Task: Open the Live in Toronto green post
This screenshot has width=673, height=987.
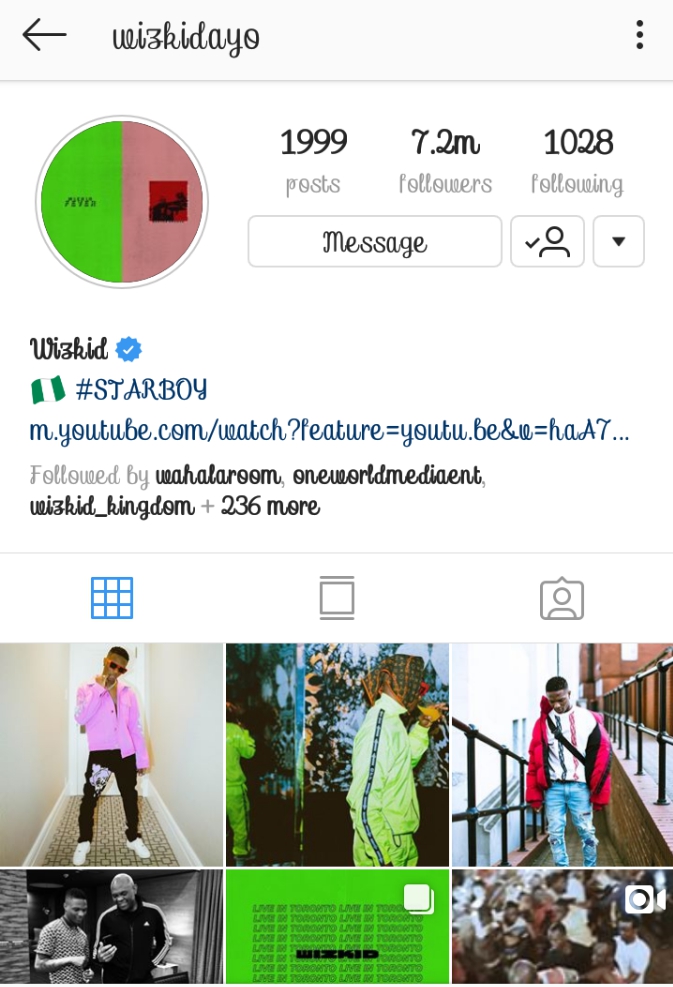Action: pyautogui.click(x=337, y=928)
